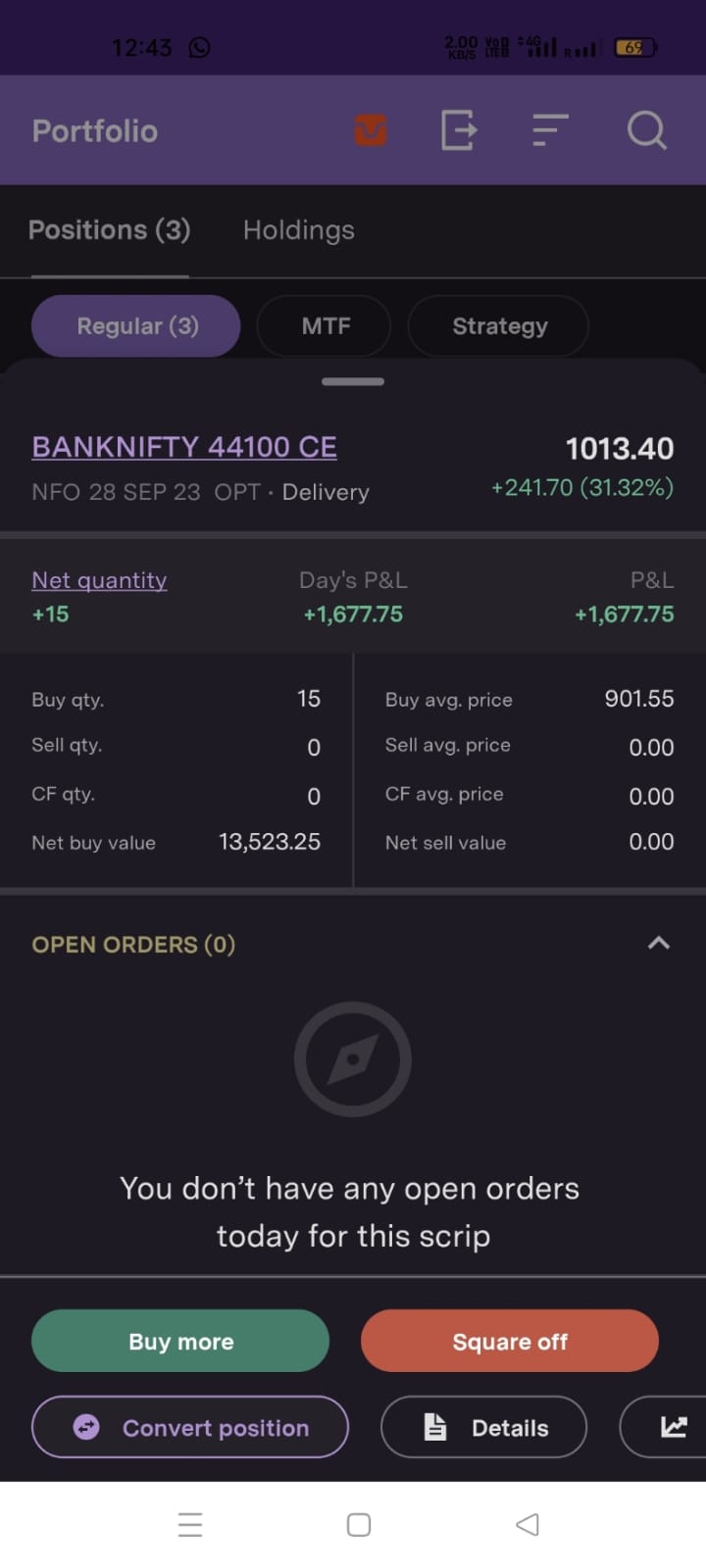
Task: Tap the battery indicator in status bar
Action: 634,46
